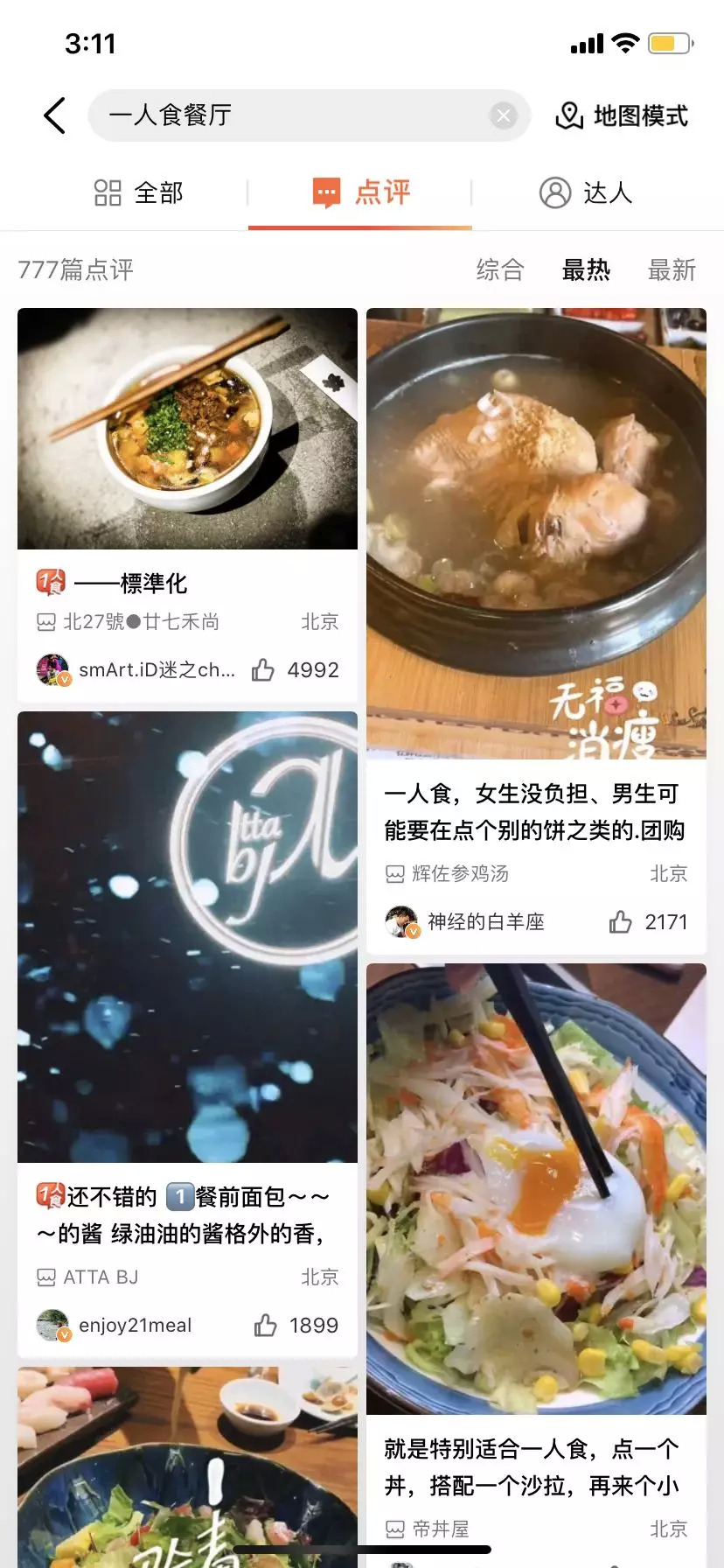Switch to the 全部 tab
The width and height of the screenshot is (724, 1568).
[139, 192]
